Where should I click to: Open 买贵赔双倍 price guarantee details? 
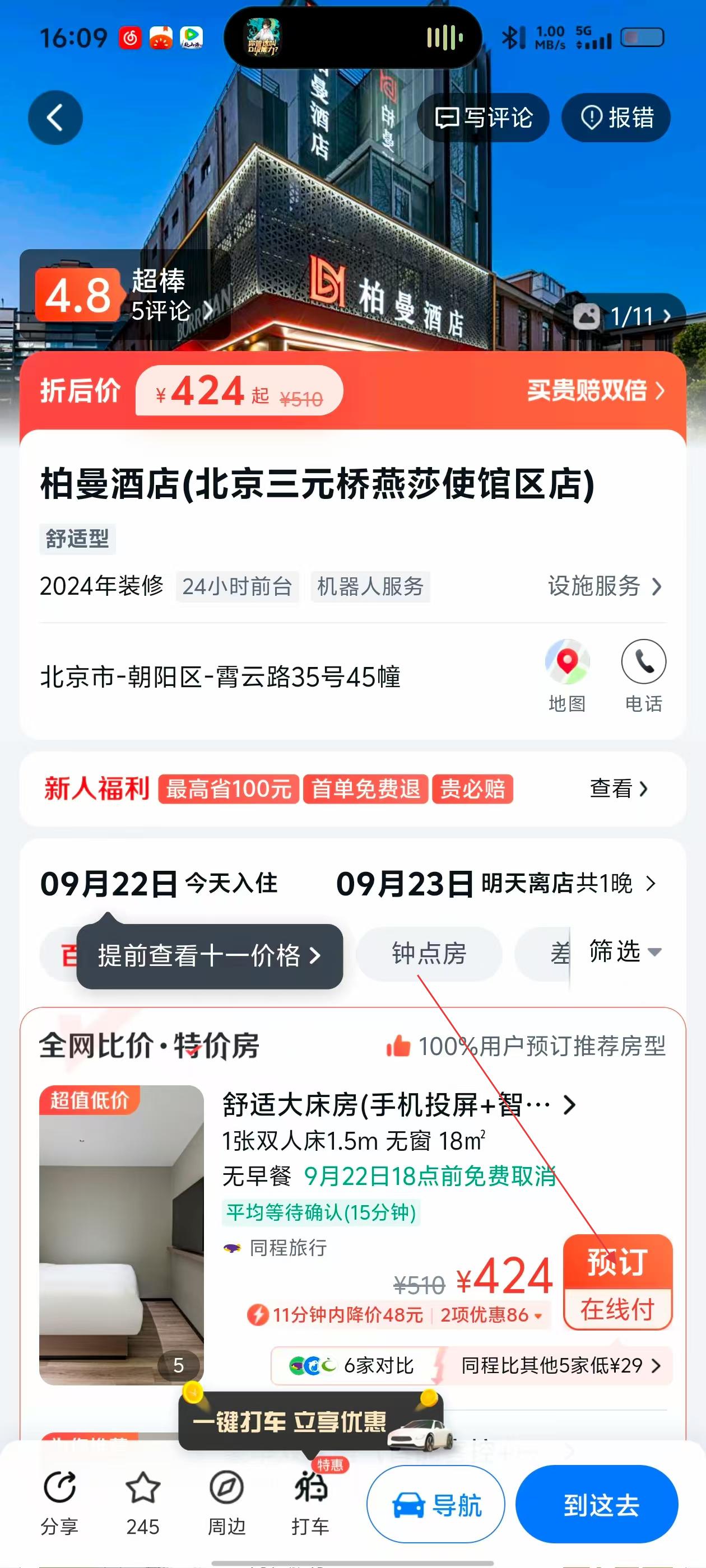pyautogui.click(x=595, y=390)
